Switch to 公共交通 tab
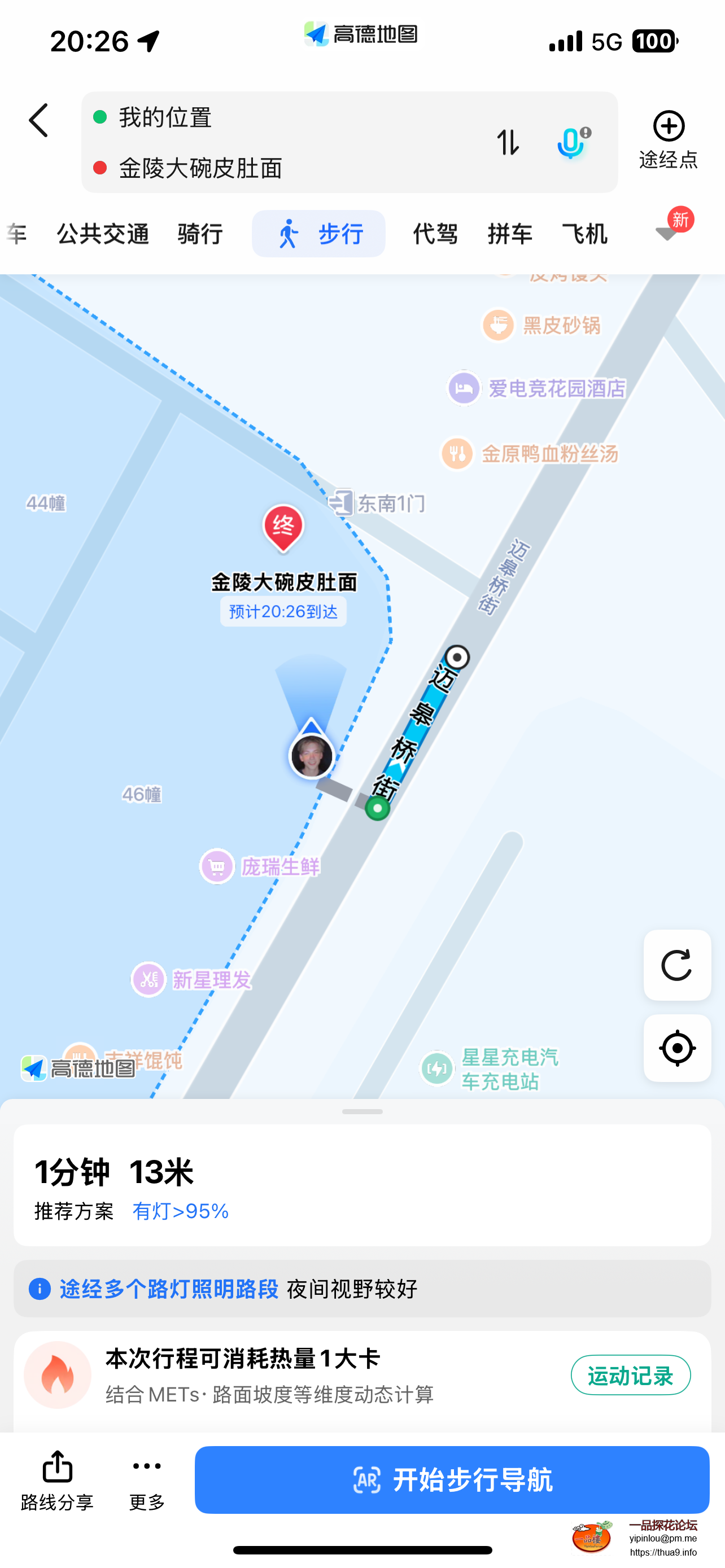 coord(102,234)
